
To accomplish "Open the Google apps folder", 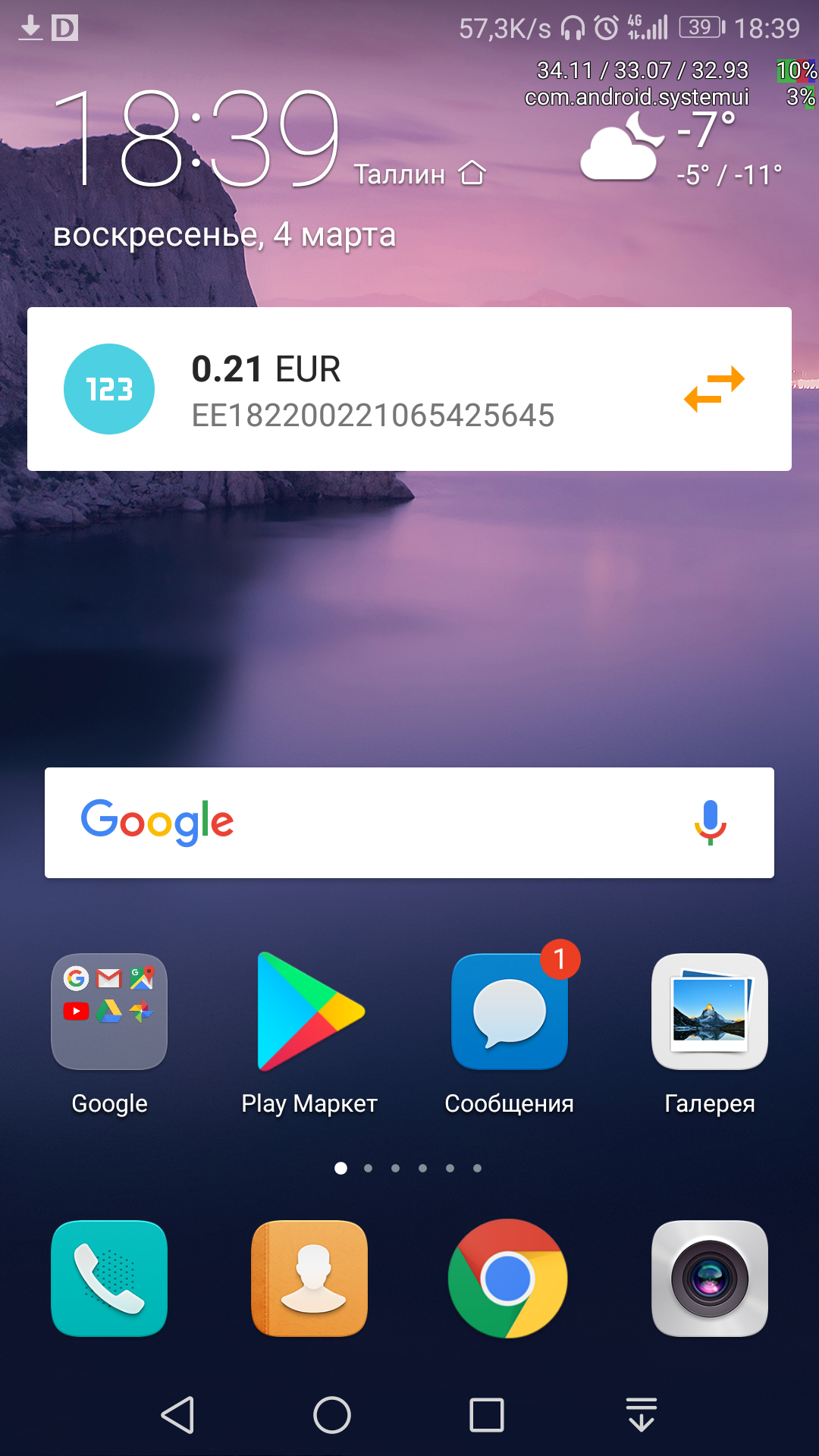I will pyautogui.click(x=109, y=1012).
